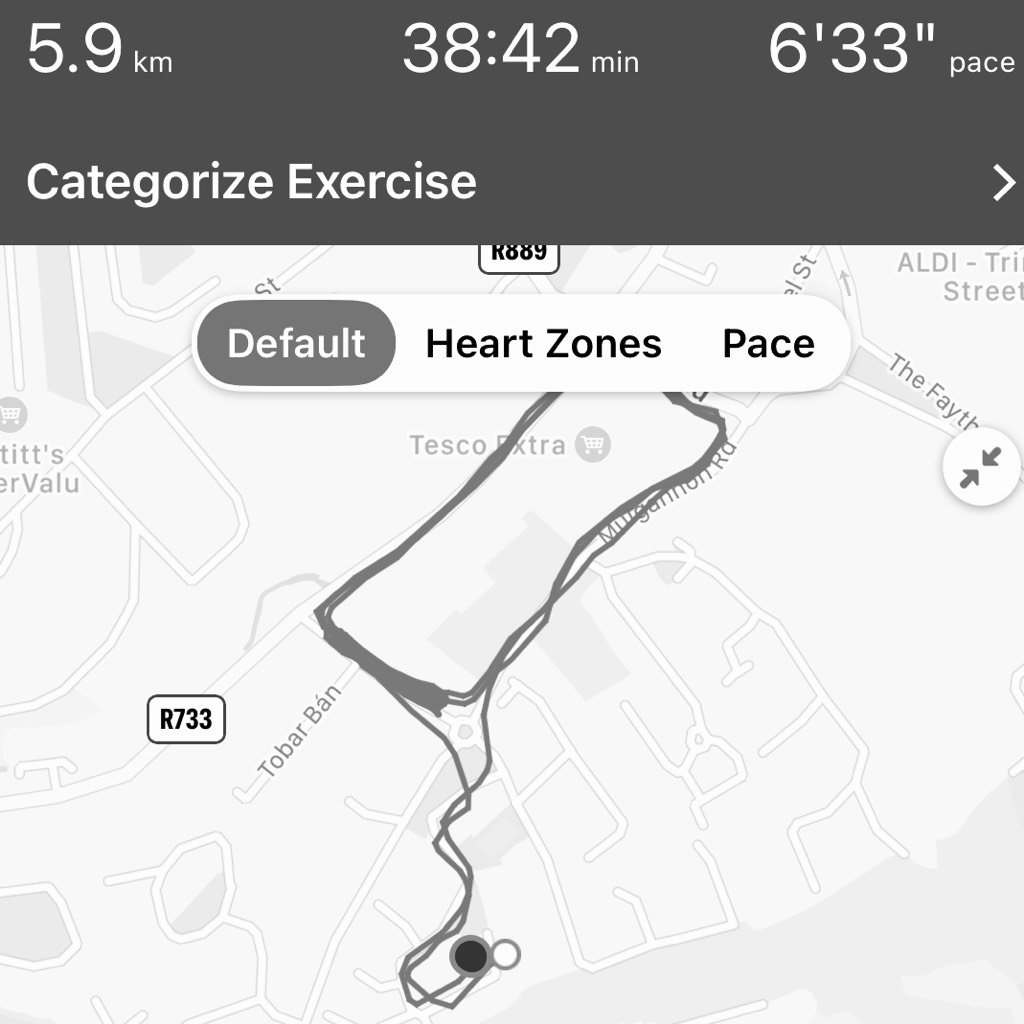Switch to Heart Zones view
This screenshot has width=1024, height=1024.
pos(543,343)
